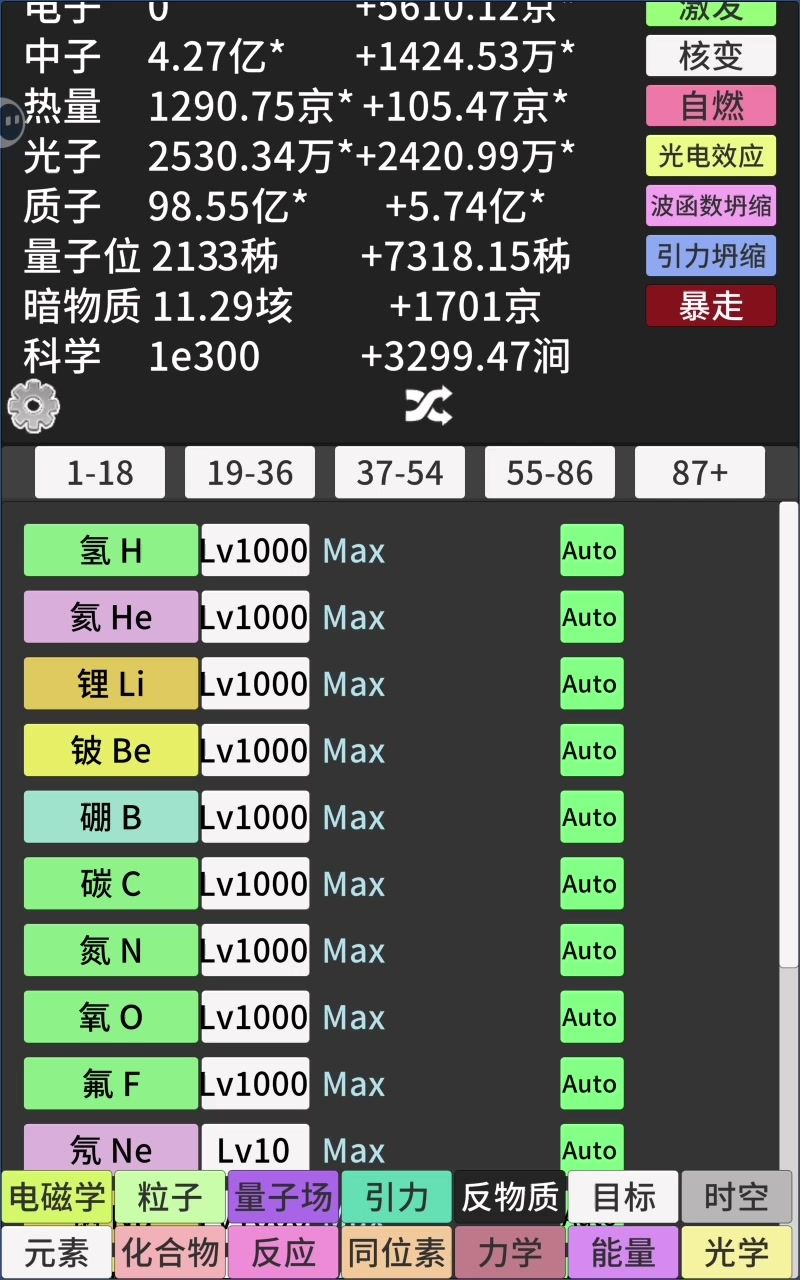Open the 电磁学 tab
Screen dimensions: 800x1280
56,1197
